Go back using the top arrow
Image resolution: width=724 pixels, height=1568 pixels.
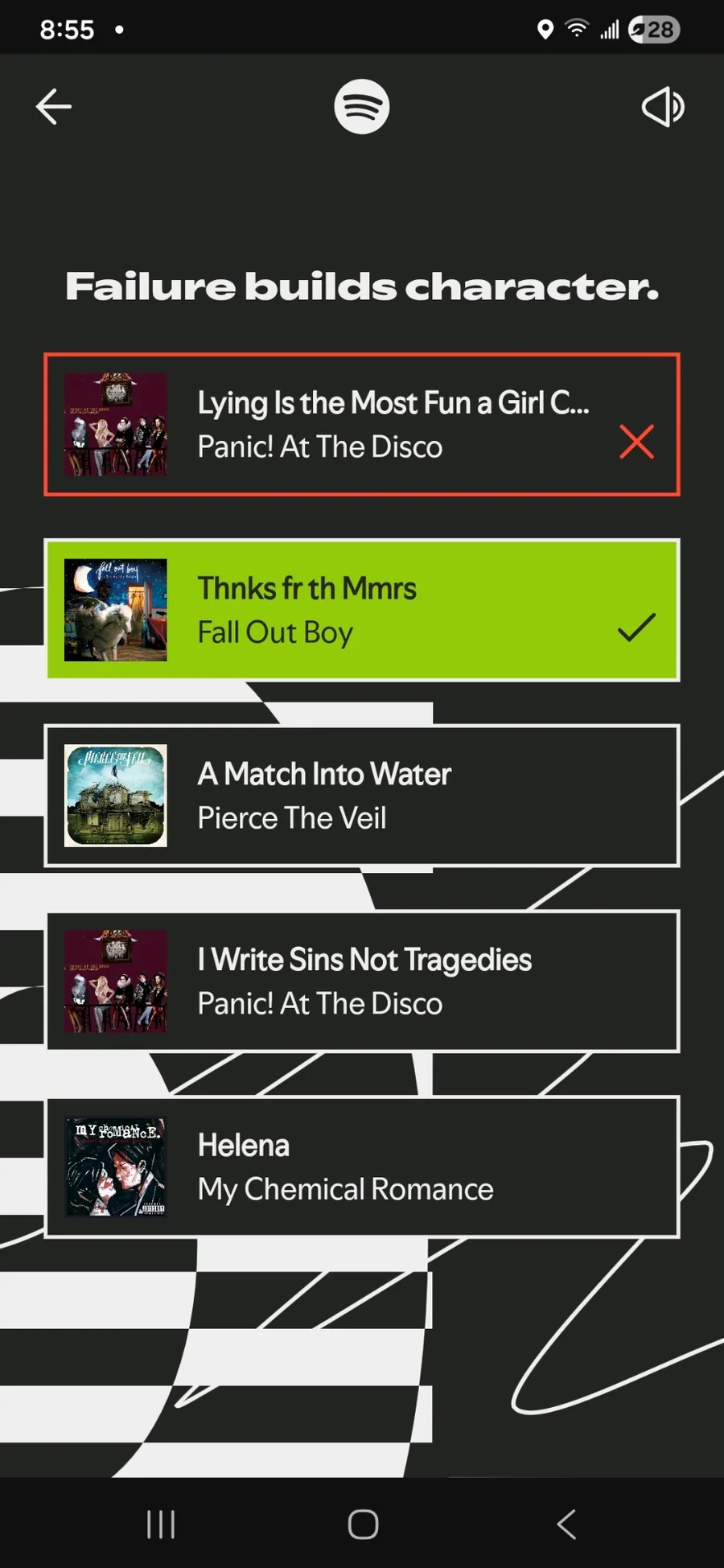[54, 107]
